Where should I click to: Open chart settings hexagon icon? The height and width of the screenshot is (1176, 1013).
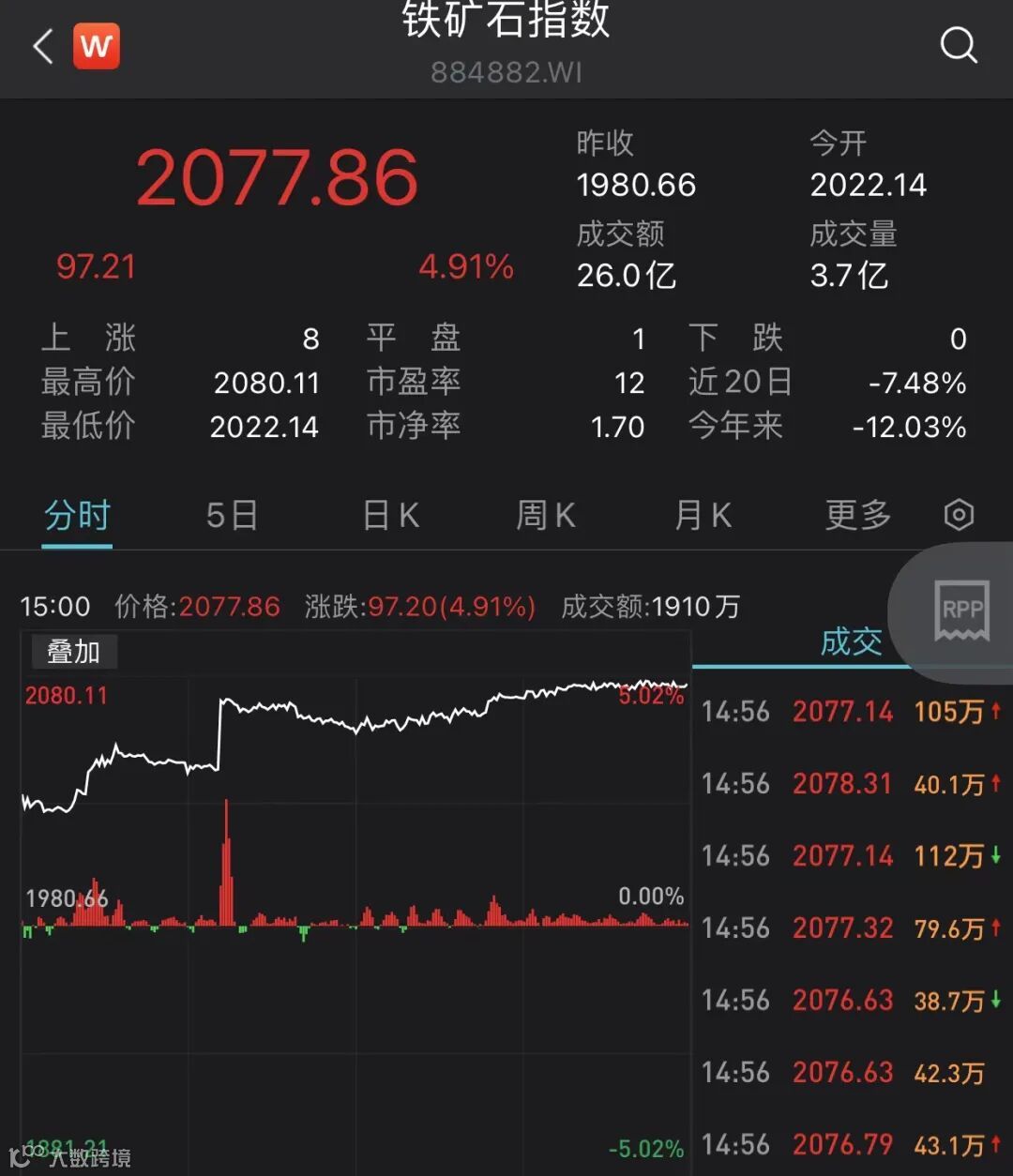point(959,515)
